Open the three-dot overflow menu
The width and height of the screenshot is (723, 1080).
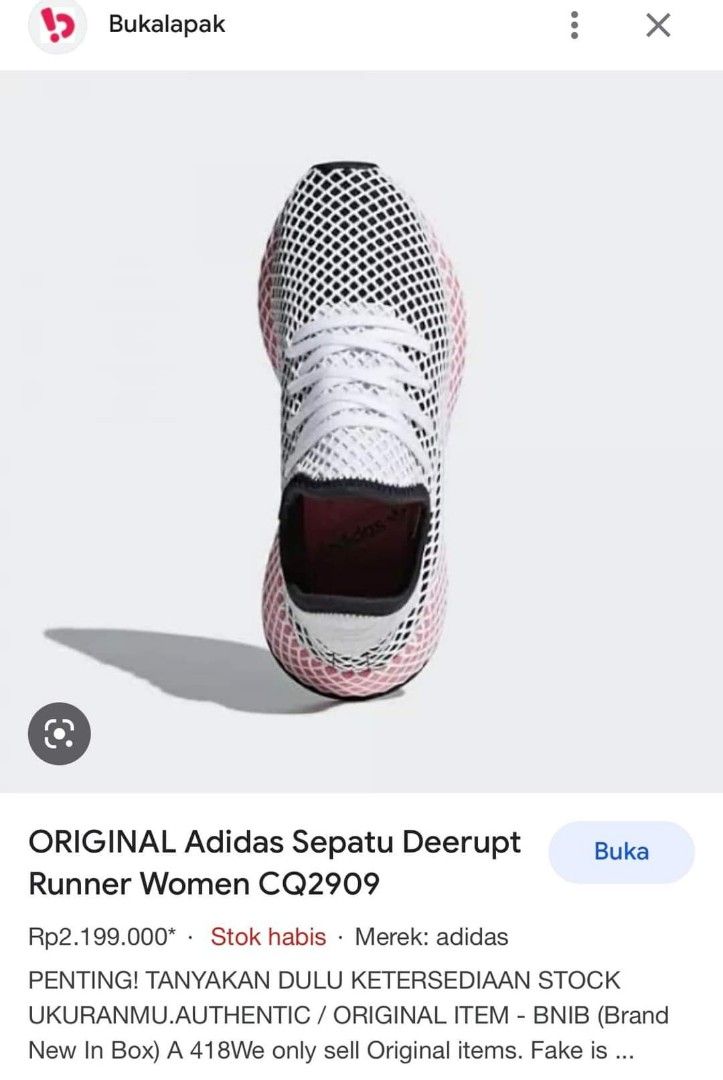click(x=574, y=26)
